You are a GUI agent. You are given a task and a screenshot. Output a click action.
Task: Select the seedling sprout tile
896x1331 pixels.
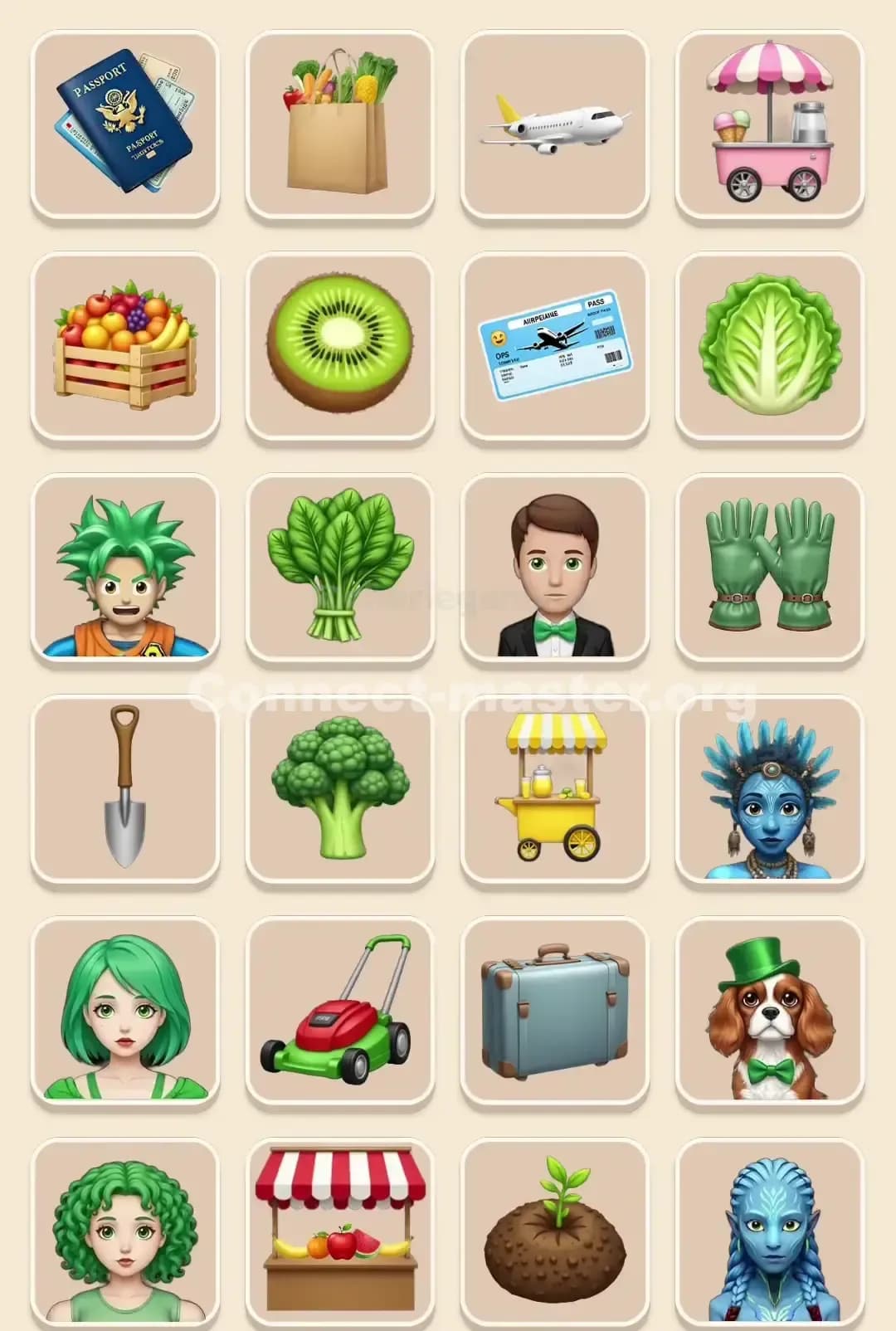[x=553, y=1236]
